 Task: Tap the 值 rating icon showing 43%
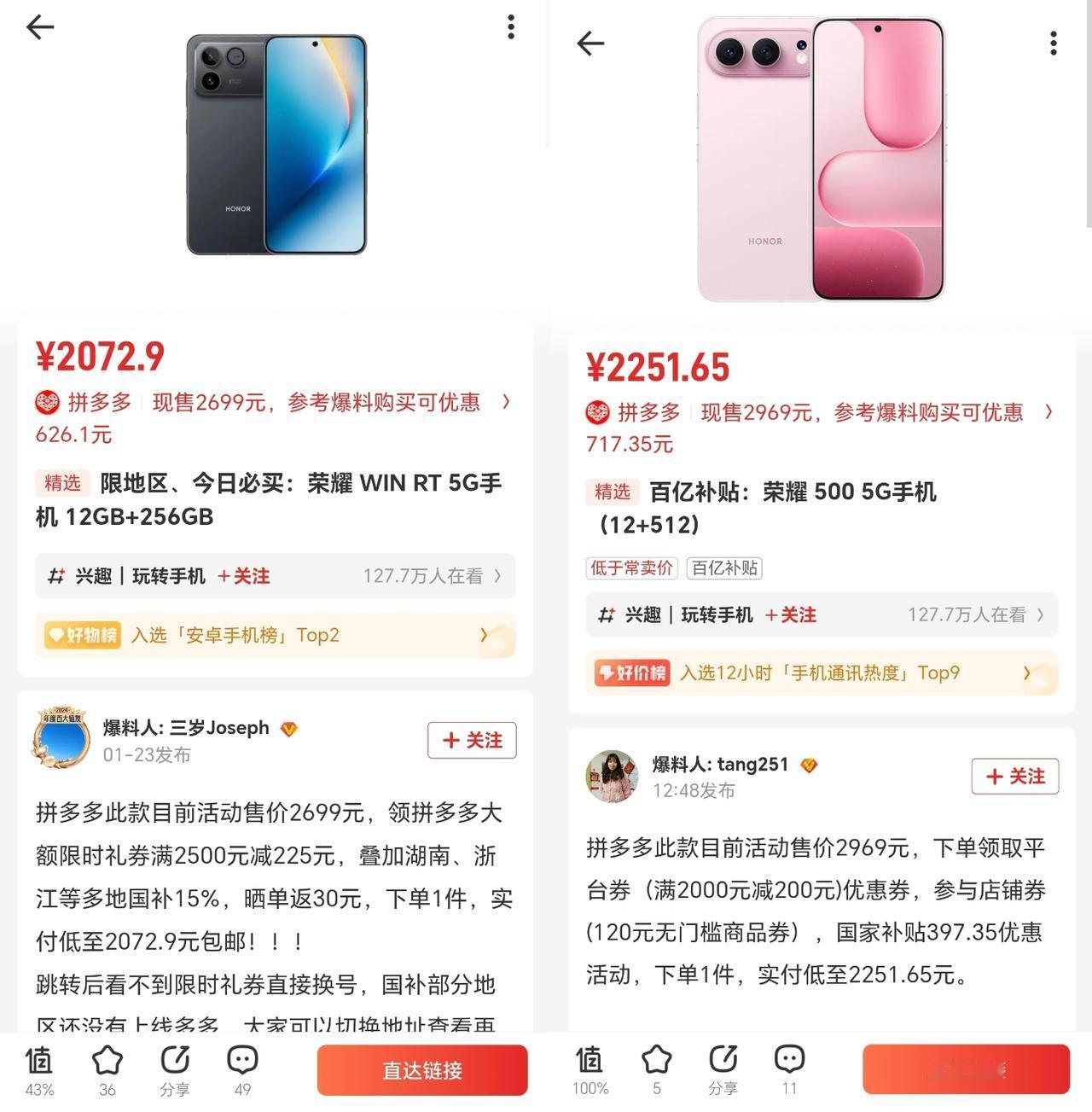click(x=38, y=1070)
